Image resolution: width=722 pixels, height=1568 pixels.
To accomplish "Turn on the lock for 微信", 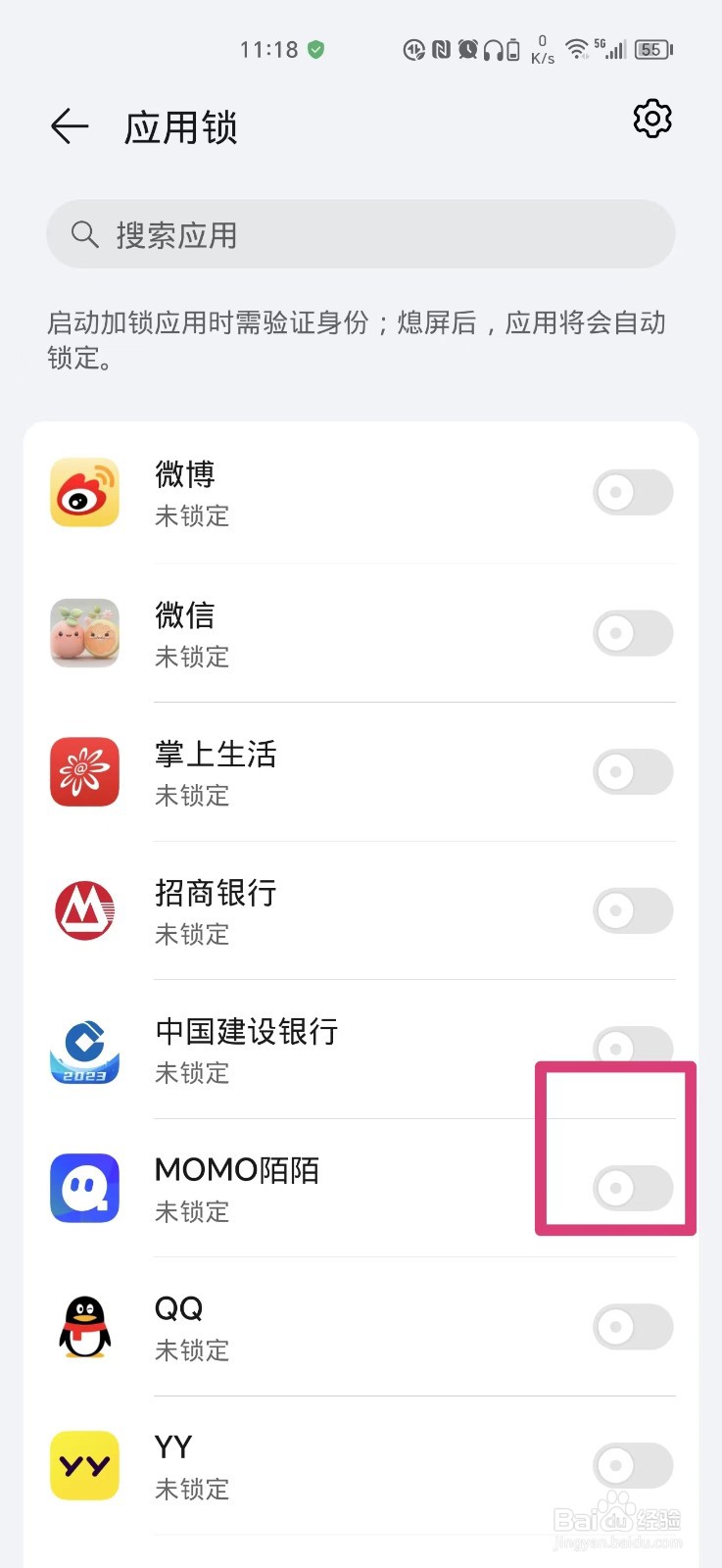I will tap(633, 633).
